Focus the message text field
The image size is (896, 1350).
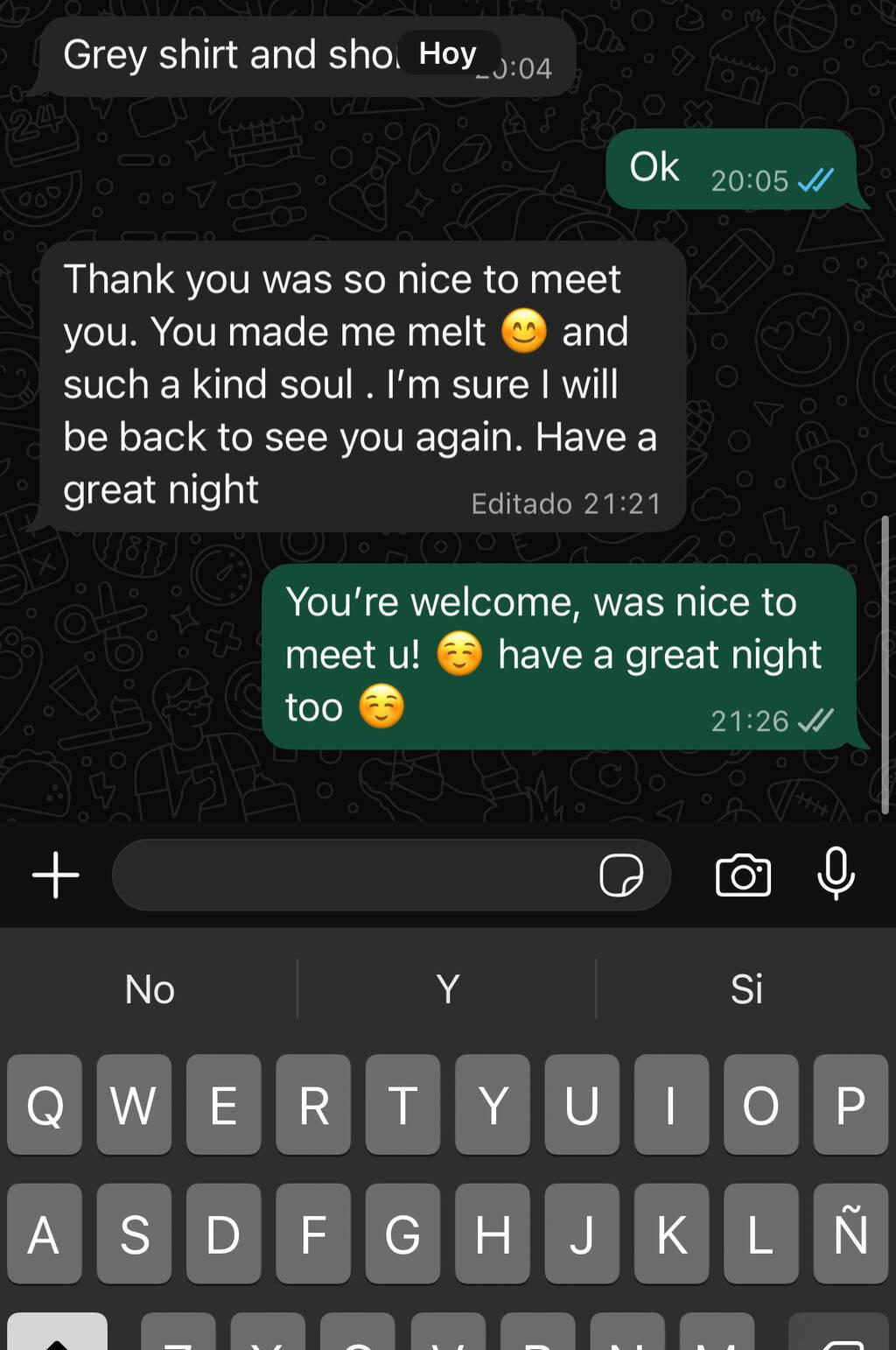350,875
